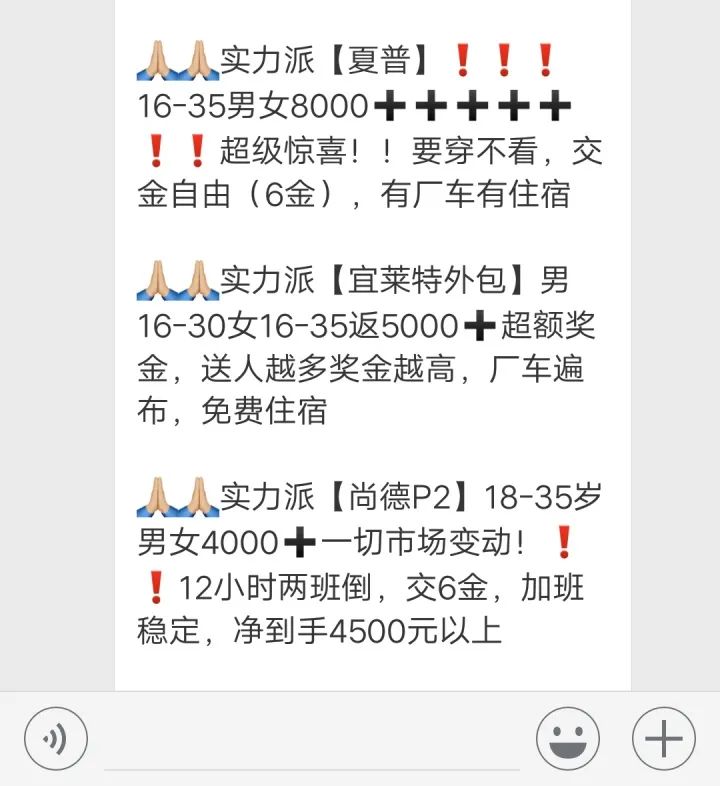Open the emoji sticker panel
This screenshot has height=786, width=720.
[x=568, y=739]
